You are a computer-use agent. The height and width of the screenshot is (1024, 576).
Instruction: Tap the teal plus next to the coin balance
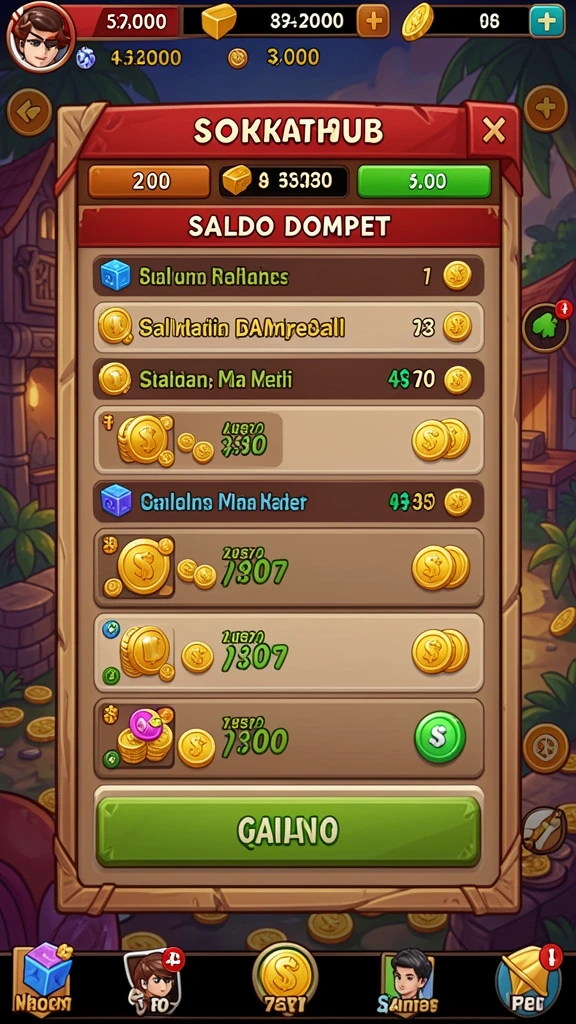(546, 22)
